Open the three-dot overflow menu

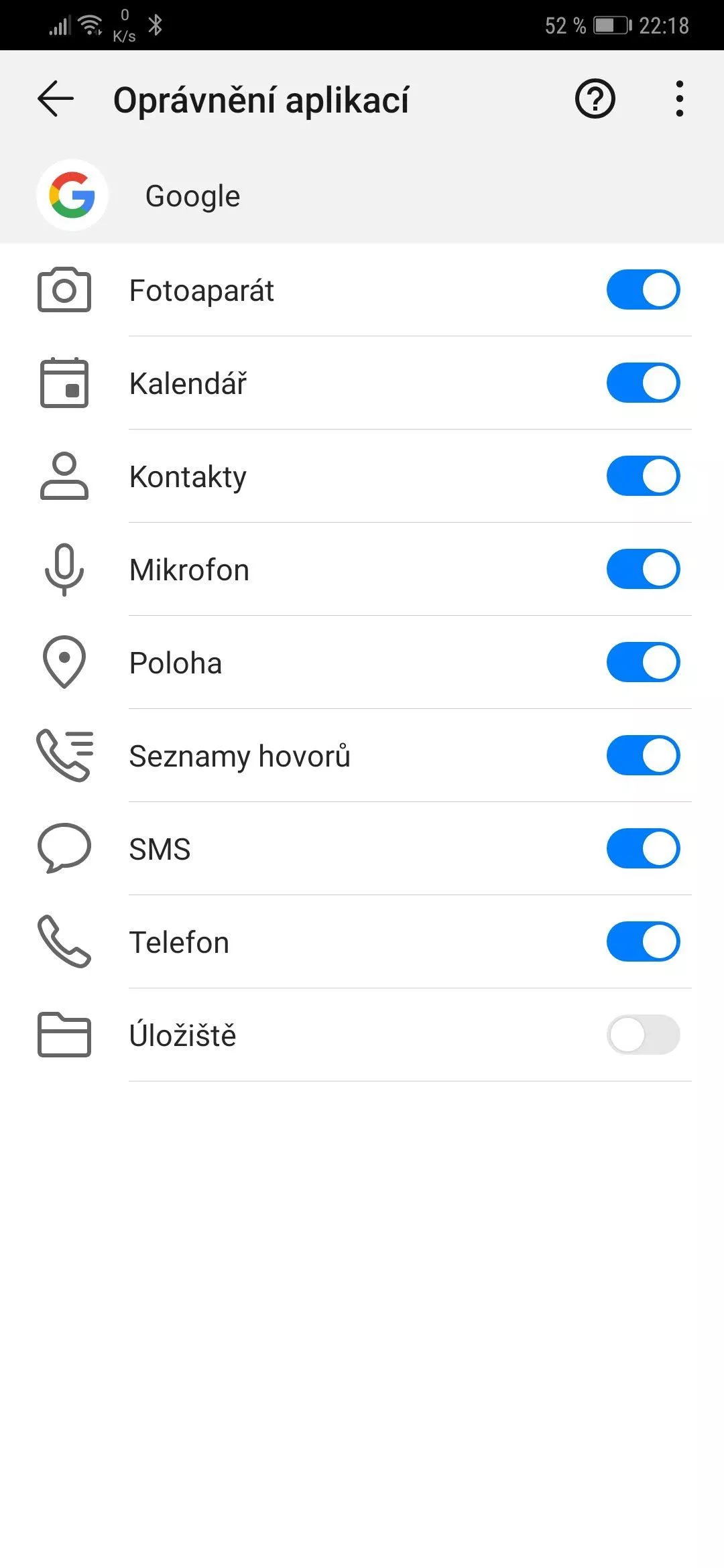point(680,99)
